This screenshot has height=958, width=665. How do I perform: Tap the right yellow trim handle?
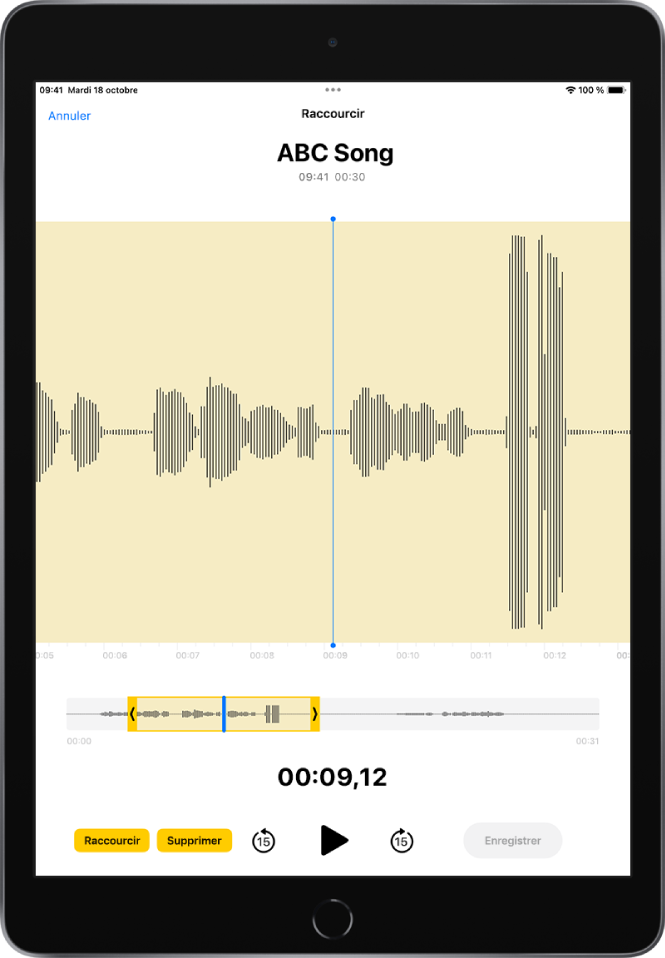pyautogui.click(x=315, y=714)
